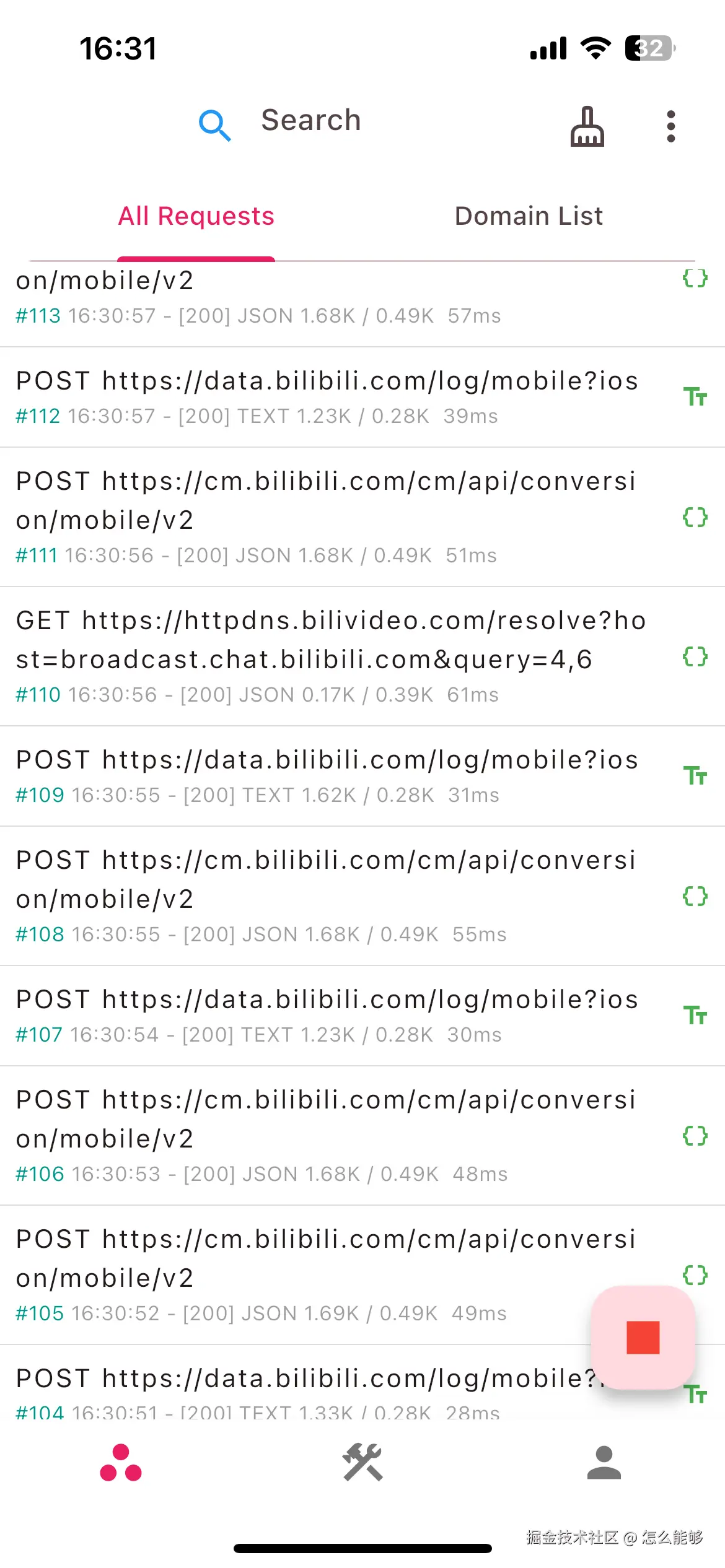Viewport: 725px width, 1568px height.
Task: Open the requests tab in bottom bar
Action: [121, 1463]
